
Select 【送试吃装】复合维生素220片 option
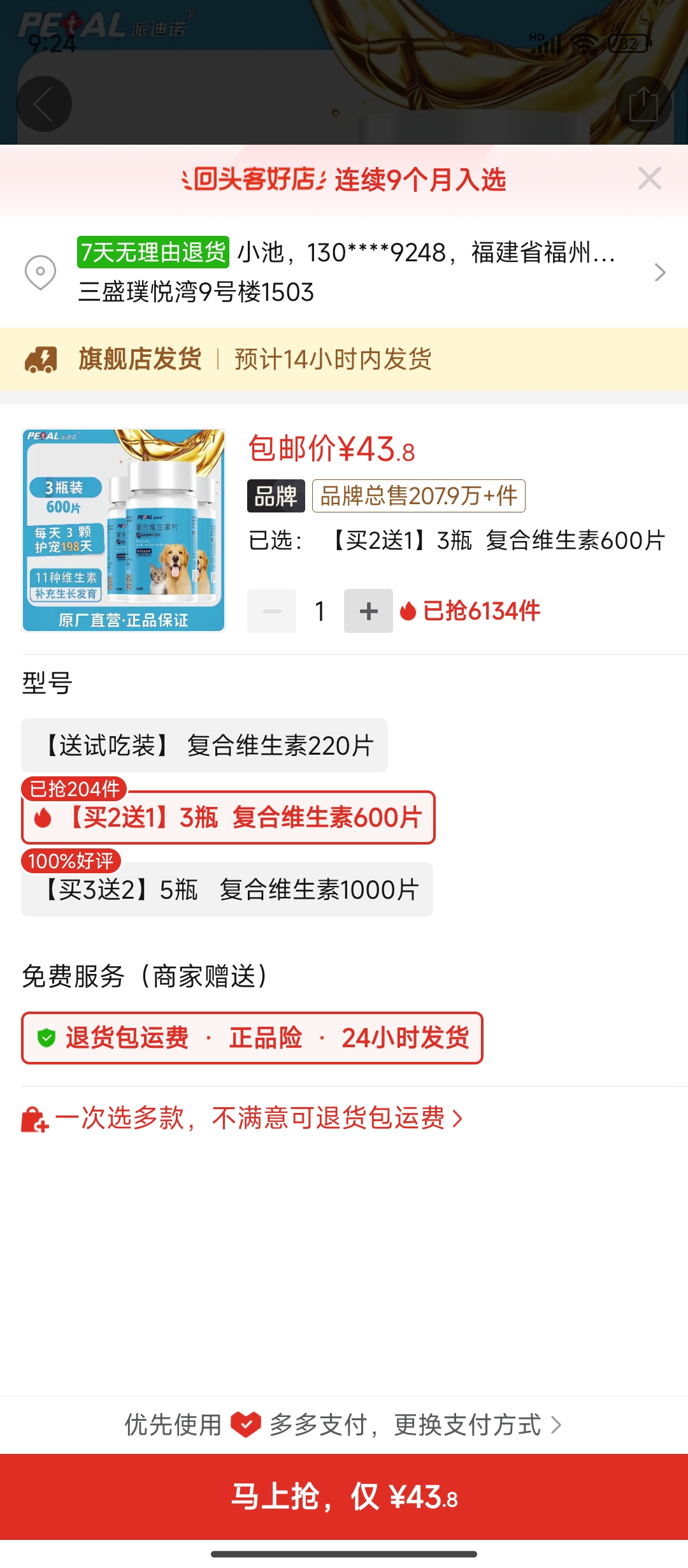click(204, 745)
